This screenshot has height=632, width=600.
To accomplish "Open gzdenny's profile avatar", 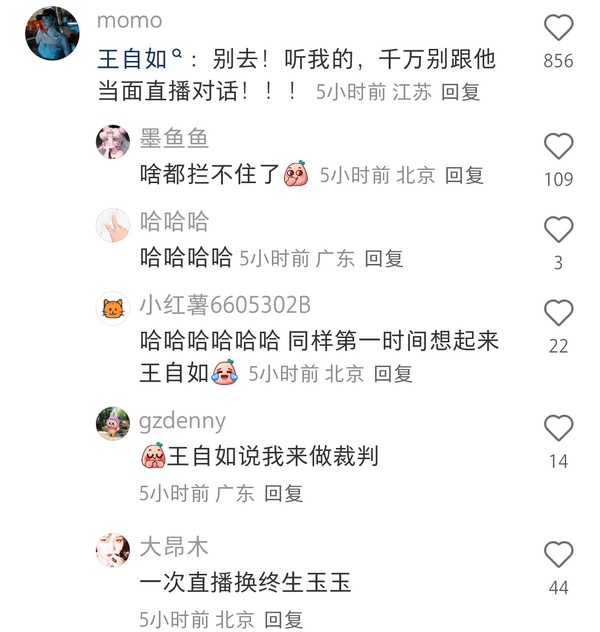I will pyautogui.click(x=113, y=425).
